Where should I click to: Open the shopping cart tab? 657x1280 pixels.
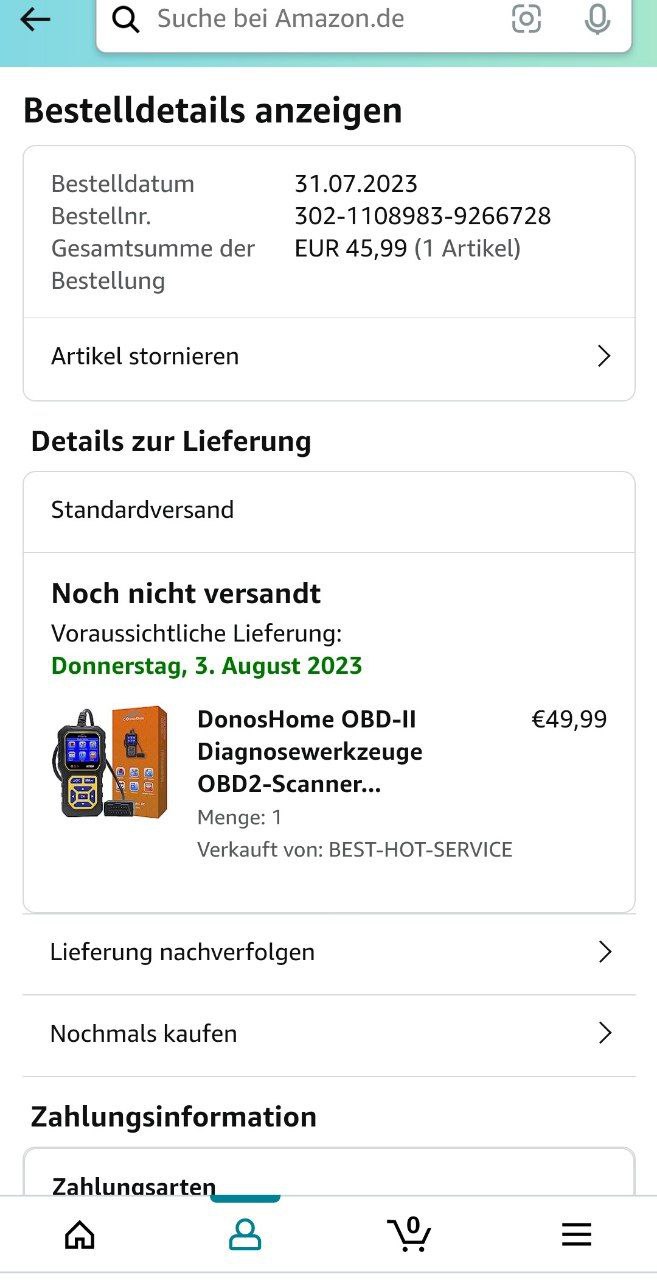410,1236
